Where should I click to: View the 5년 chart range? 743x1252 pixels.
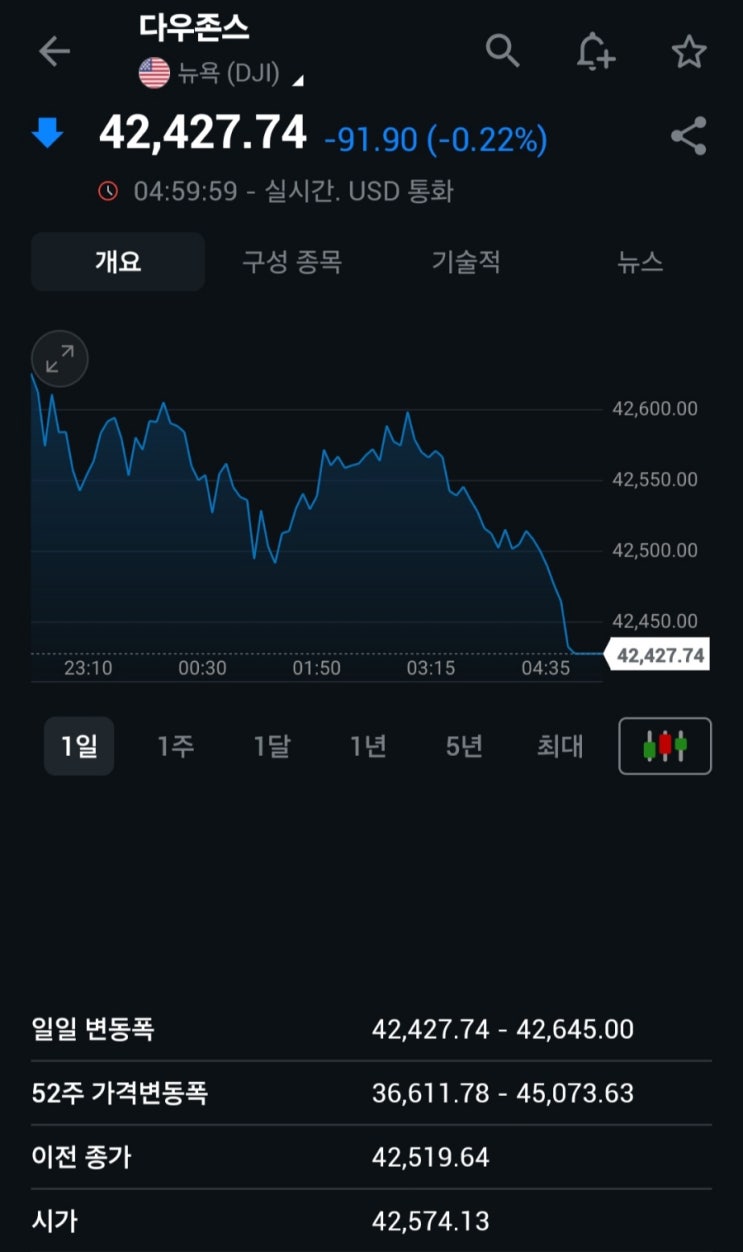(x=464, y=746)
